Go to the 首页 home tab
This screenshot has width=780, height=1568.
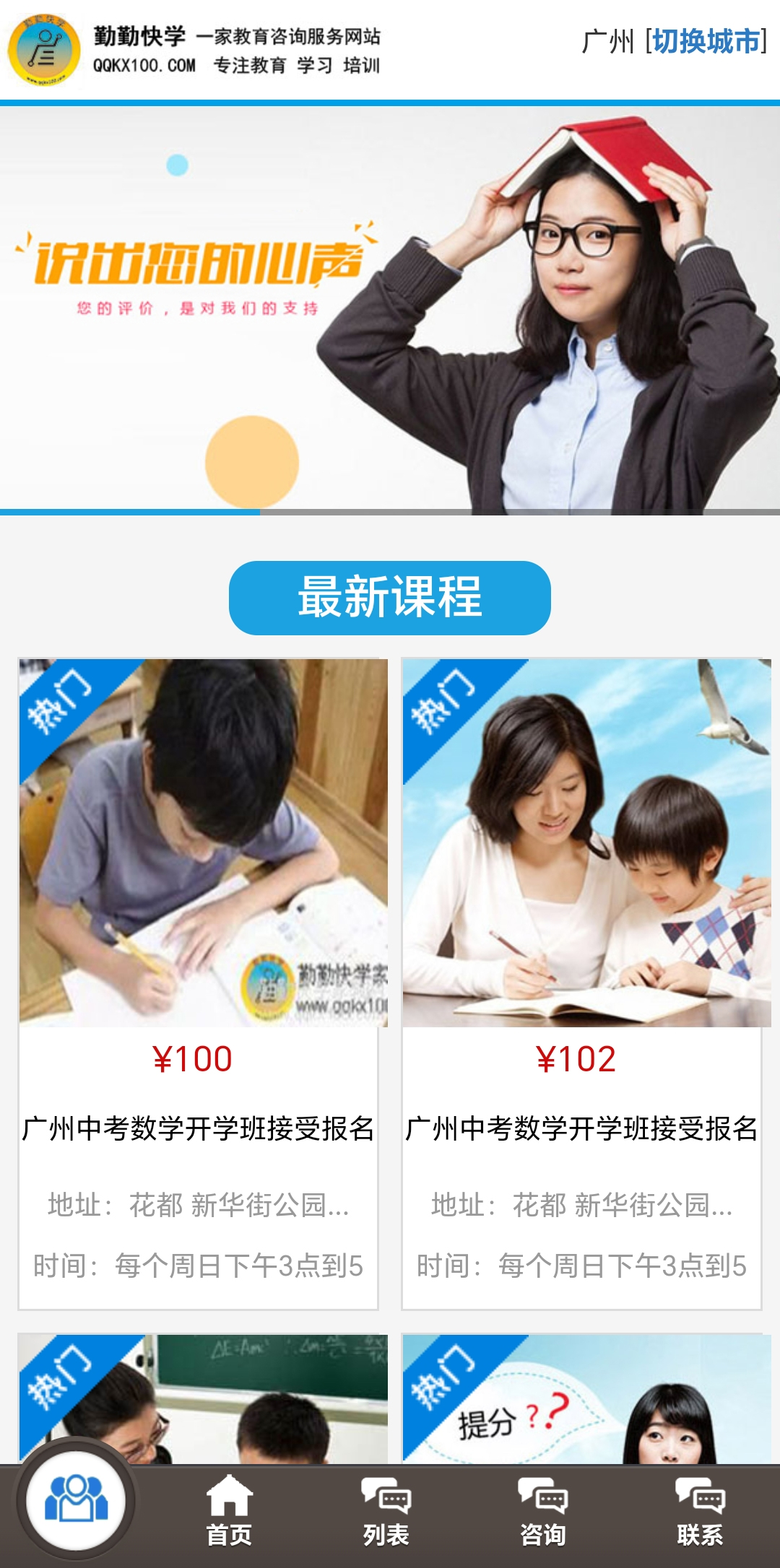(229, 1512)
